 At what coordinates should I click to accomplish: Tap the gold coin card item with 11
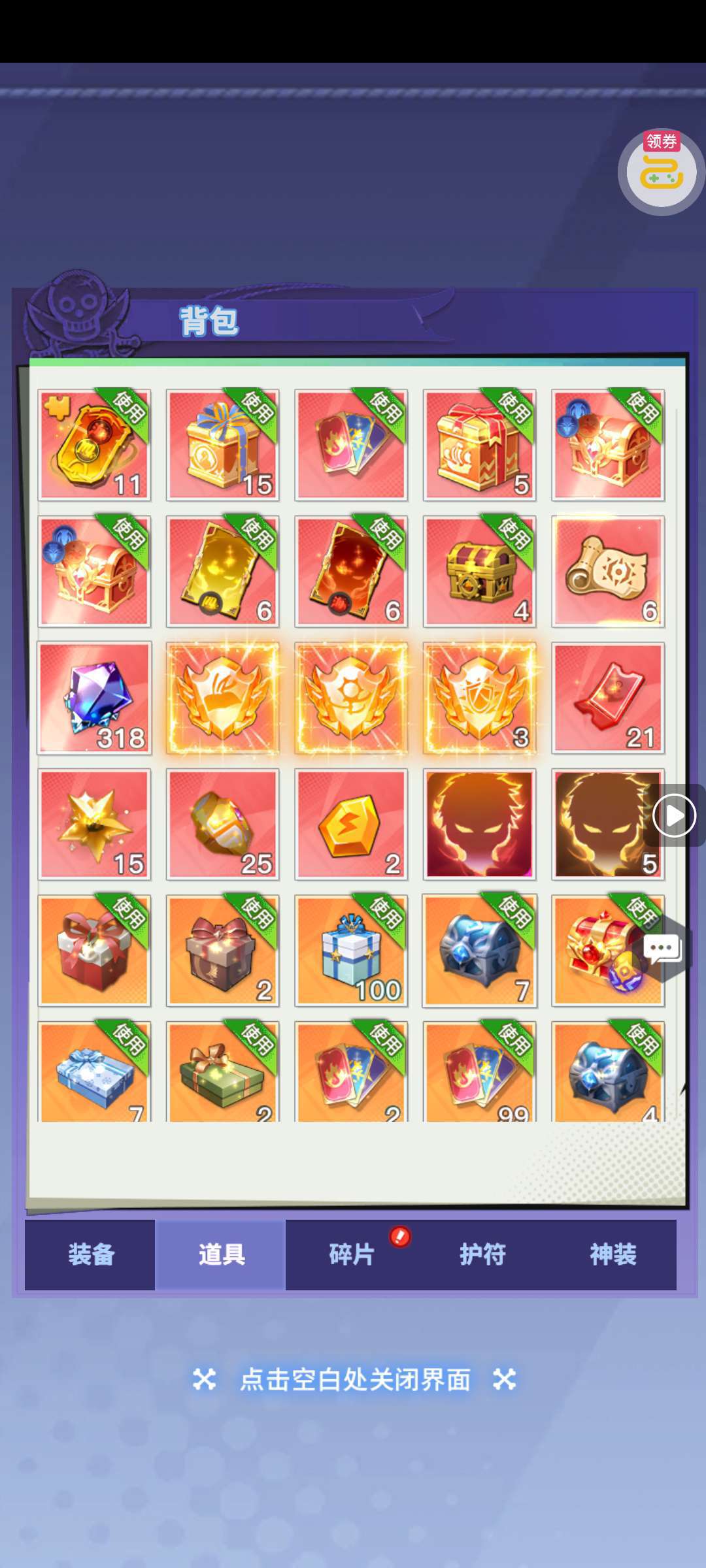[x=94, y=445]
